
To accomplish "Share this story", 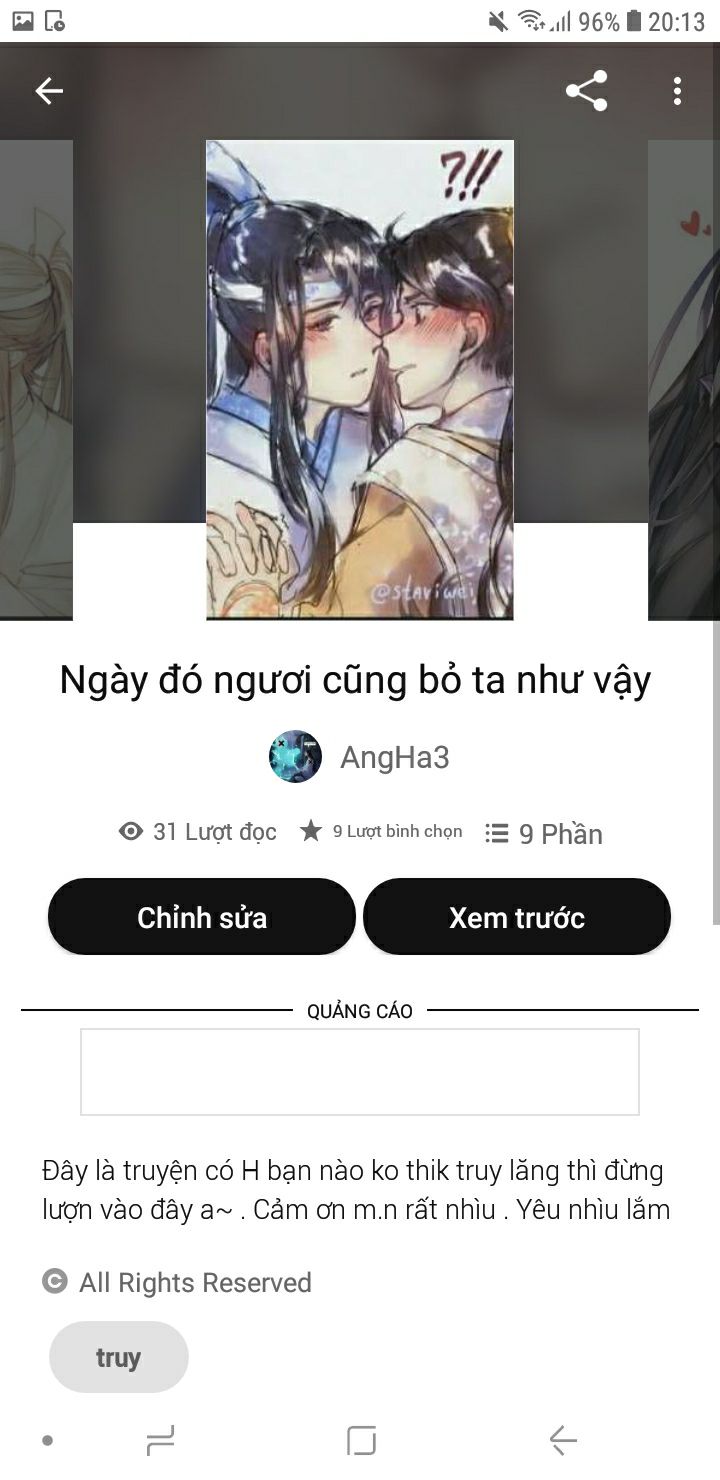I will pos(586,91).
